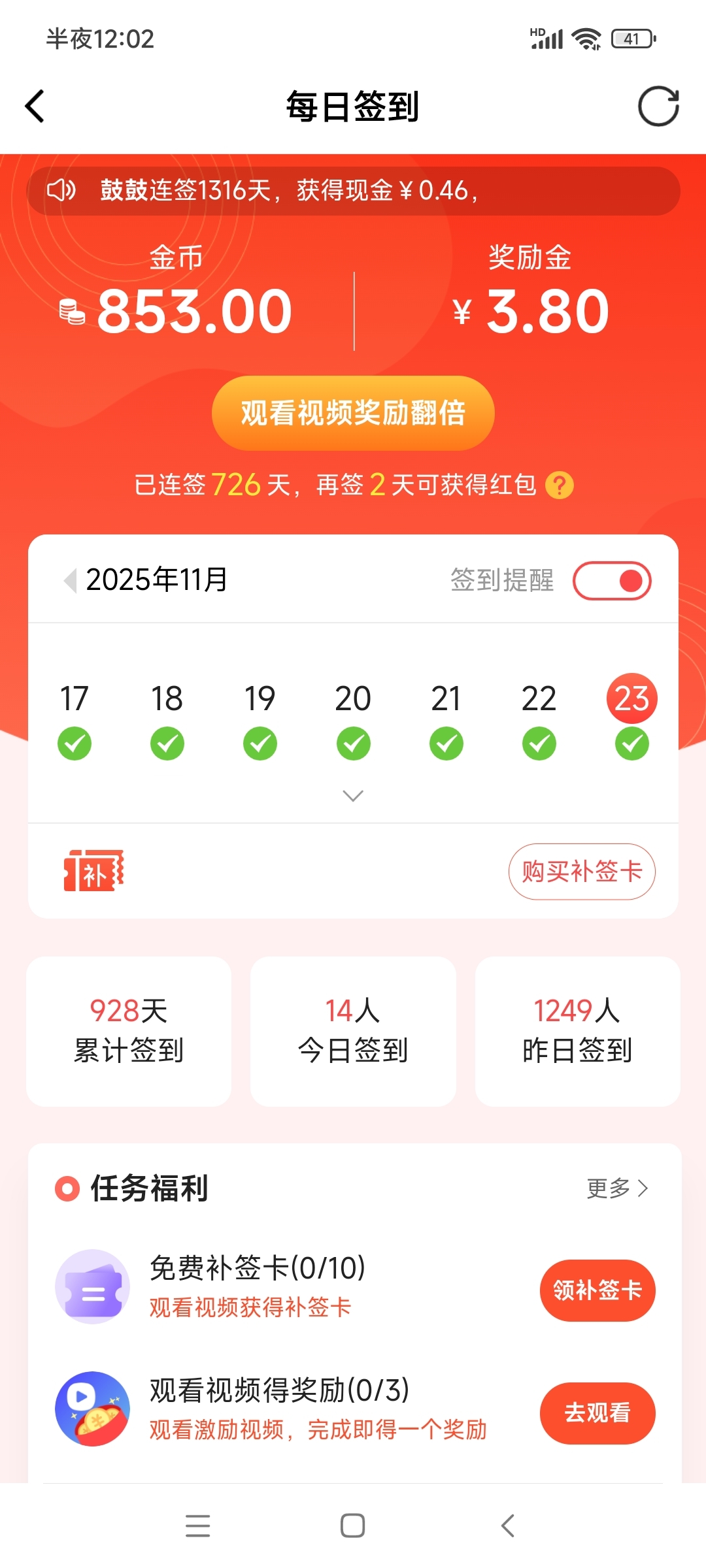706x1568 pixels.
Task: Go to previous month from 2025年11月
Action: point(70,580)
